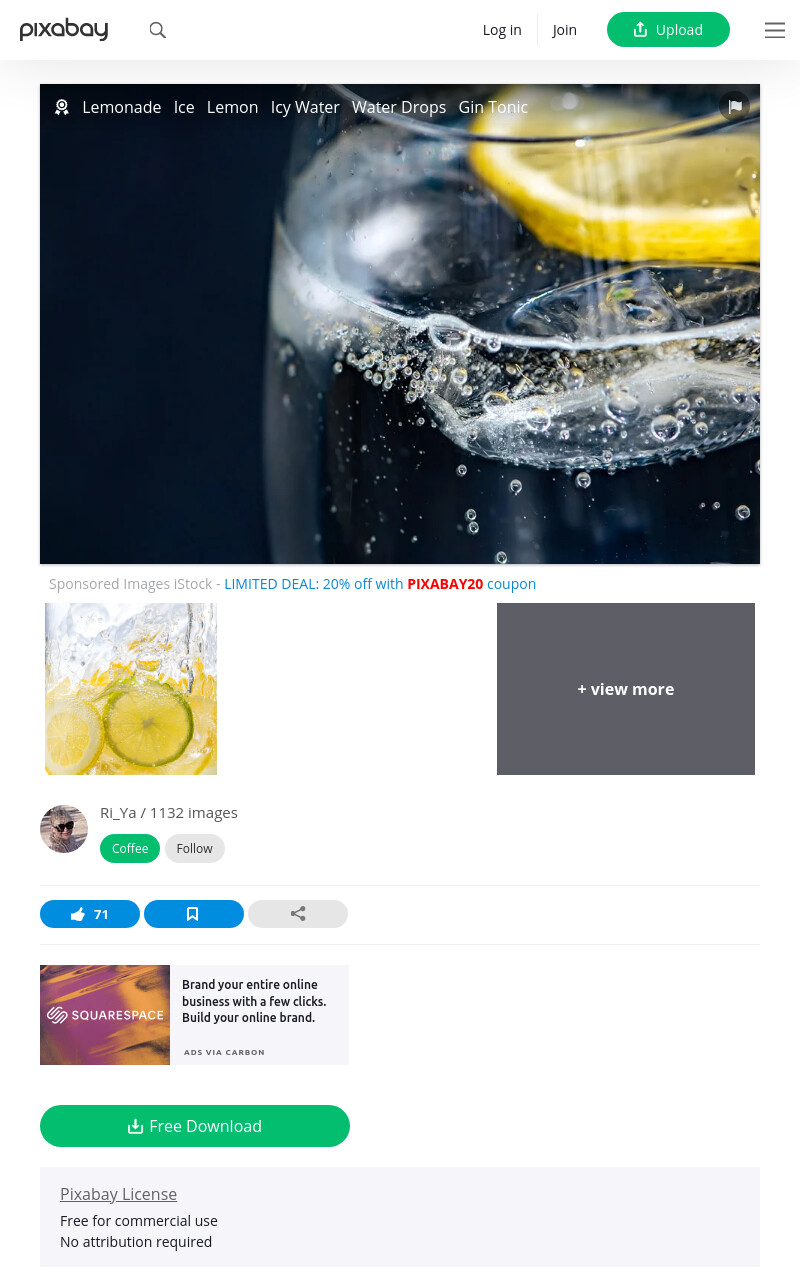
Task: Report image with the flag icon
Action: click(x=735, y=107)
